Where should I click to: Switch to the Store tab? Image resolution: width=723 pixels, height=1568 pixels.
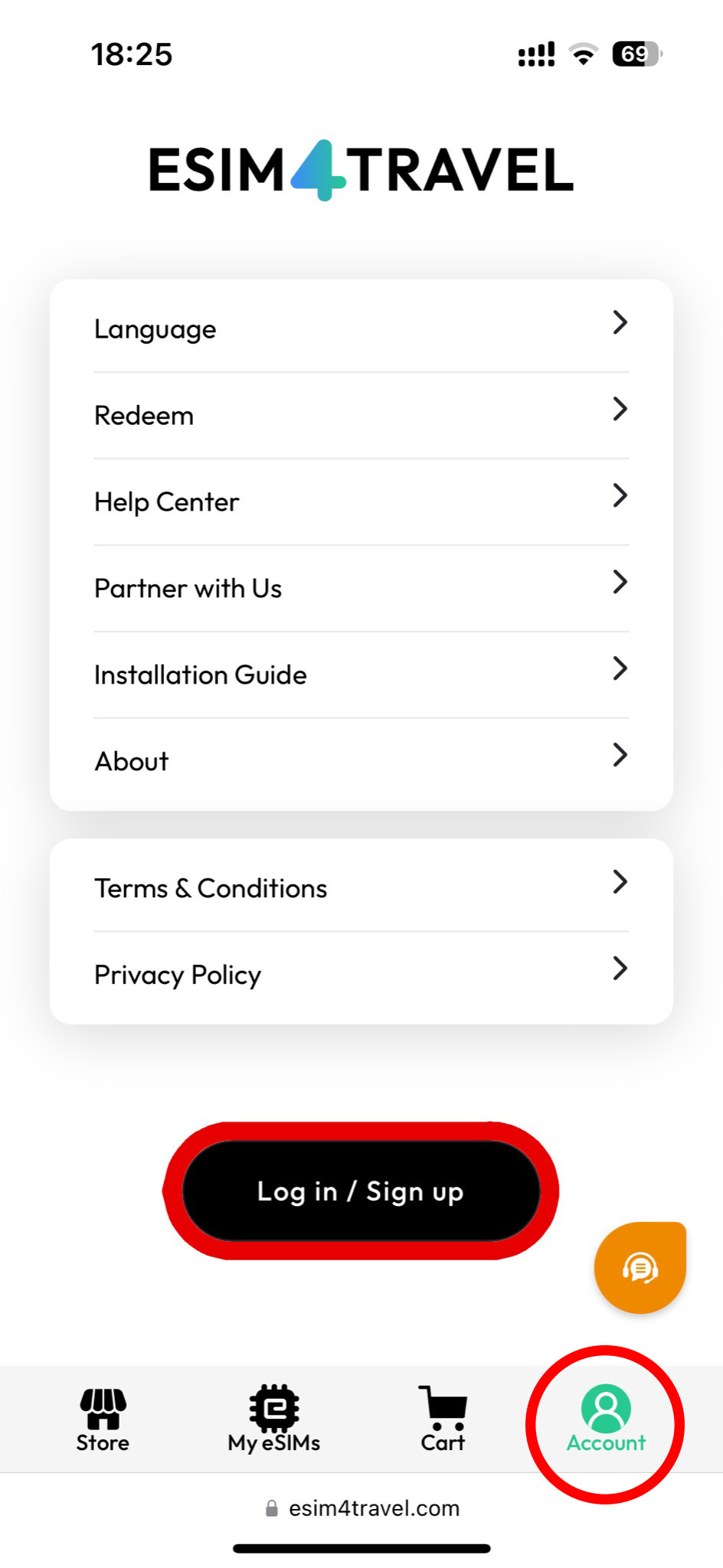pyautogui.click(x=103, y=1420)
